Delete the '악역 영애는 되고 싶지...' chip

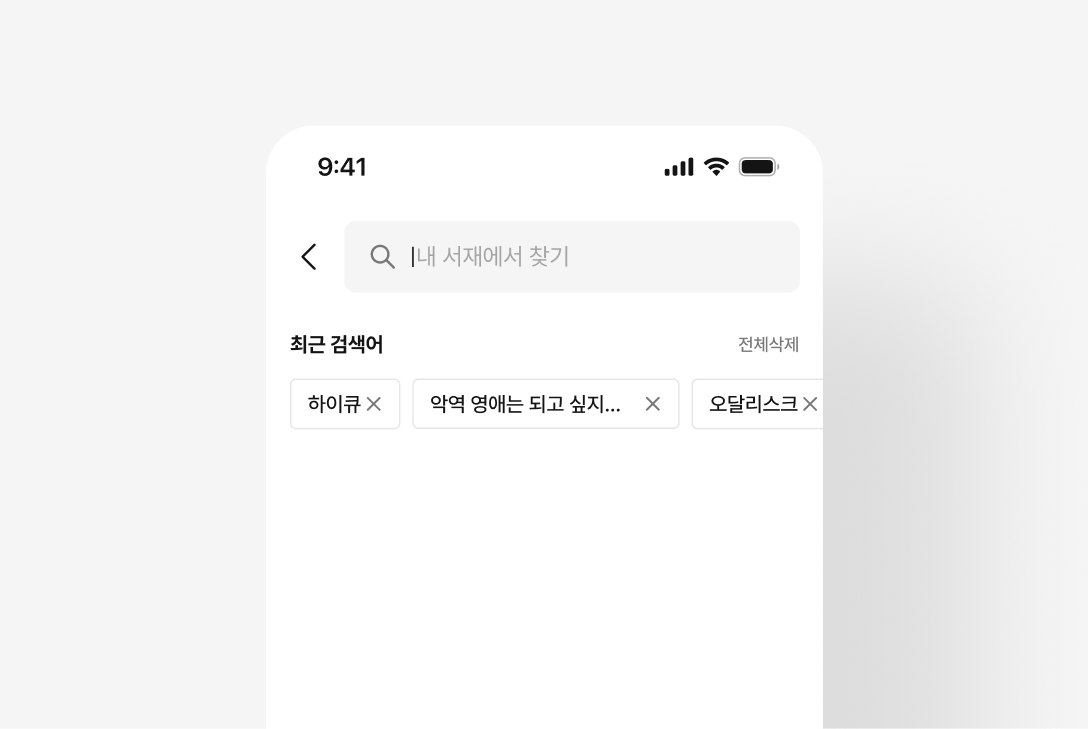point(652,404)
